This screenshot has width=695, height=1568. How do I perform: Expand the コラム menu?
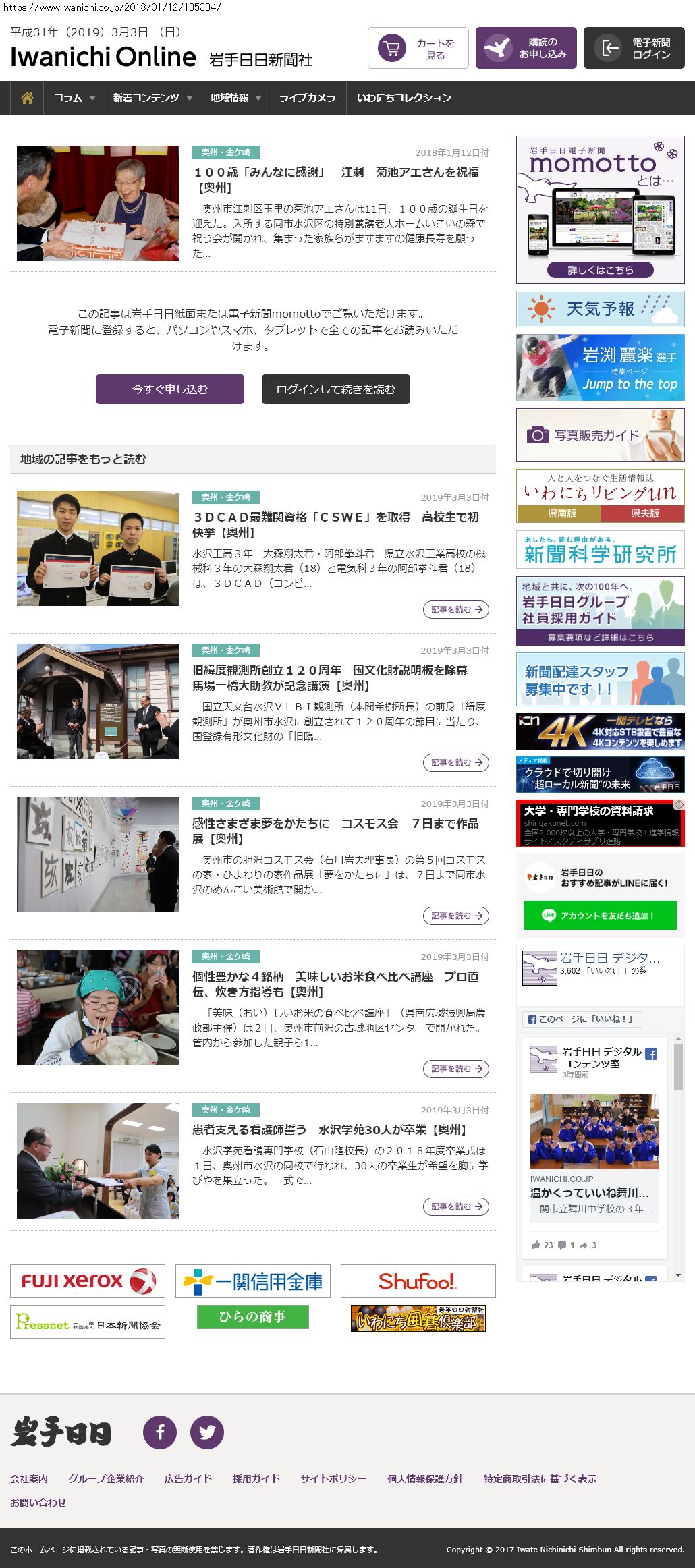pos(73,98)
